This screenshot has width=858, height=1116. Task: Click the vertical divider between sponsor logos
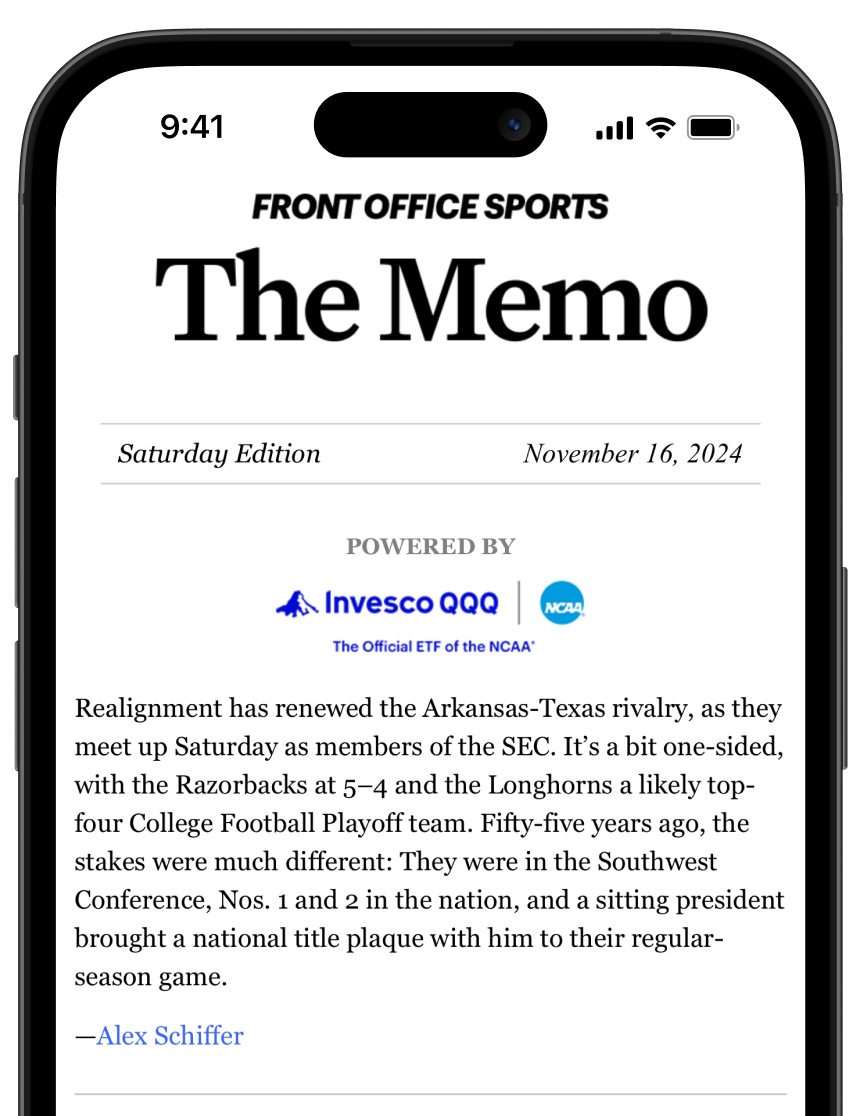click(x=519, y=601)
